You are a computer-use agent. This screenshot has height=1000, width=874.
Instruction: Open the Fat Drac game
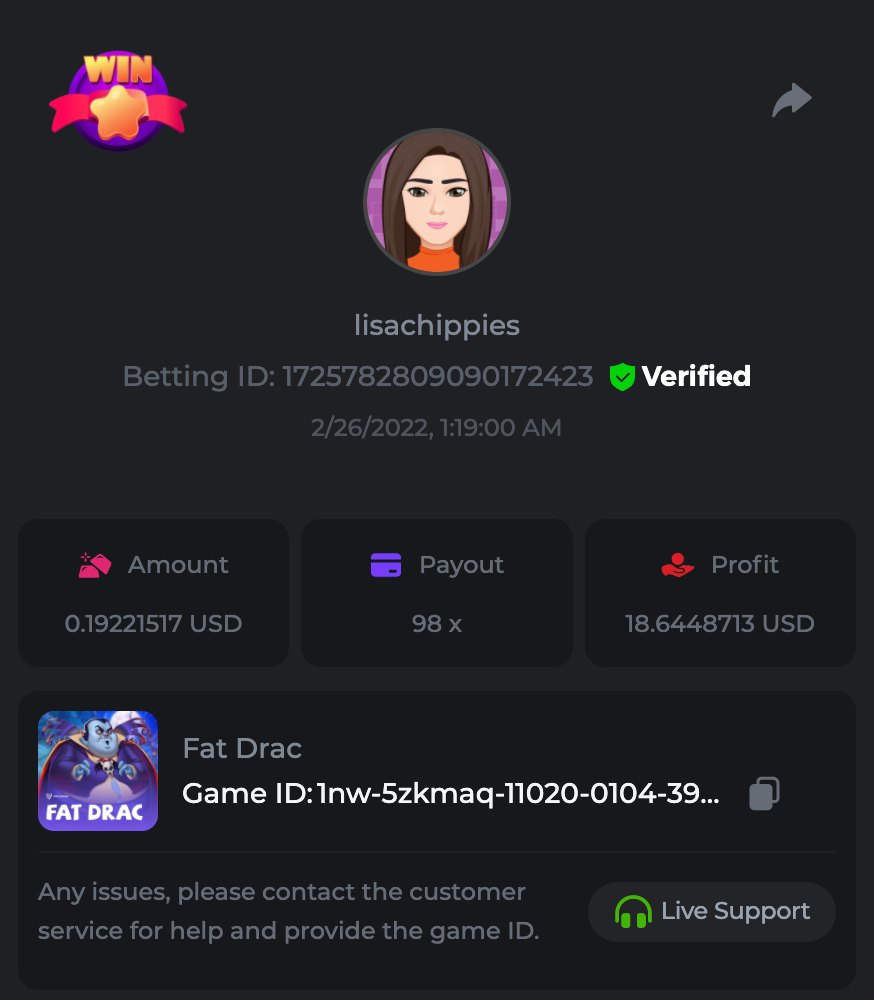pos(98,771)
